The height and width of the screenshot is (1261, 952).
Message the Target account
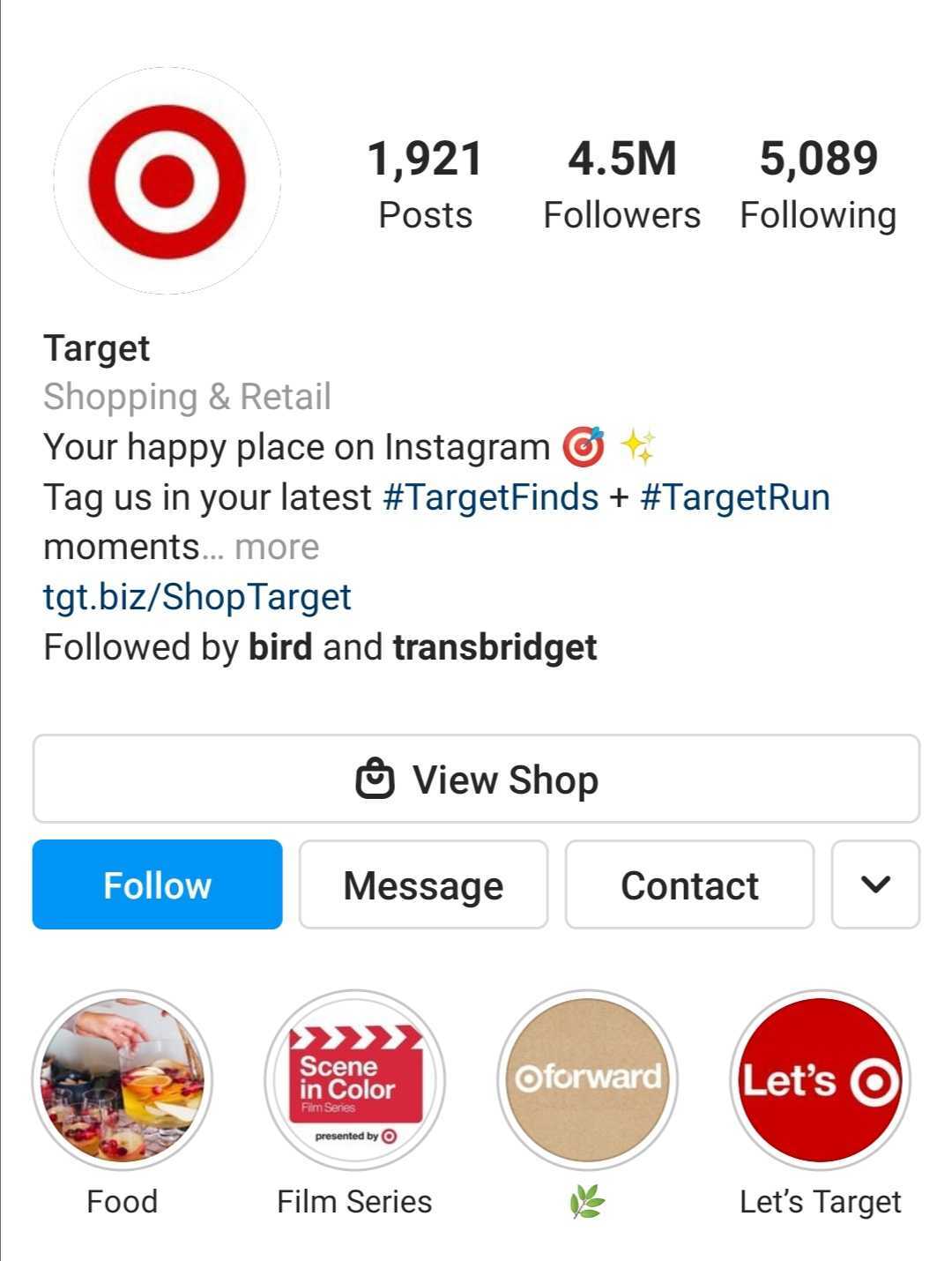423,884
